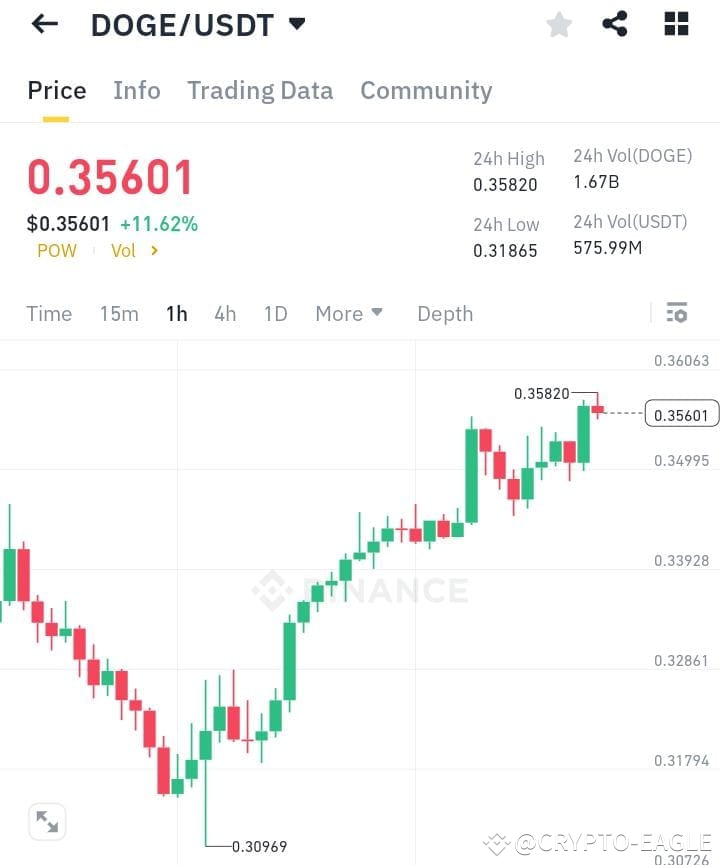Expand the More timeframes dropdown
The image size is (720, 865).
coord(348,313)
